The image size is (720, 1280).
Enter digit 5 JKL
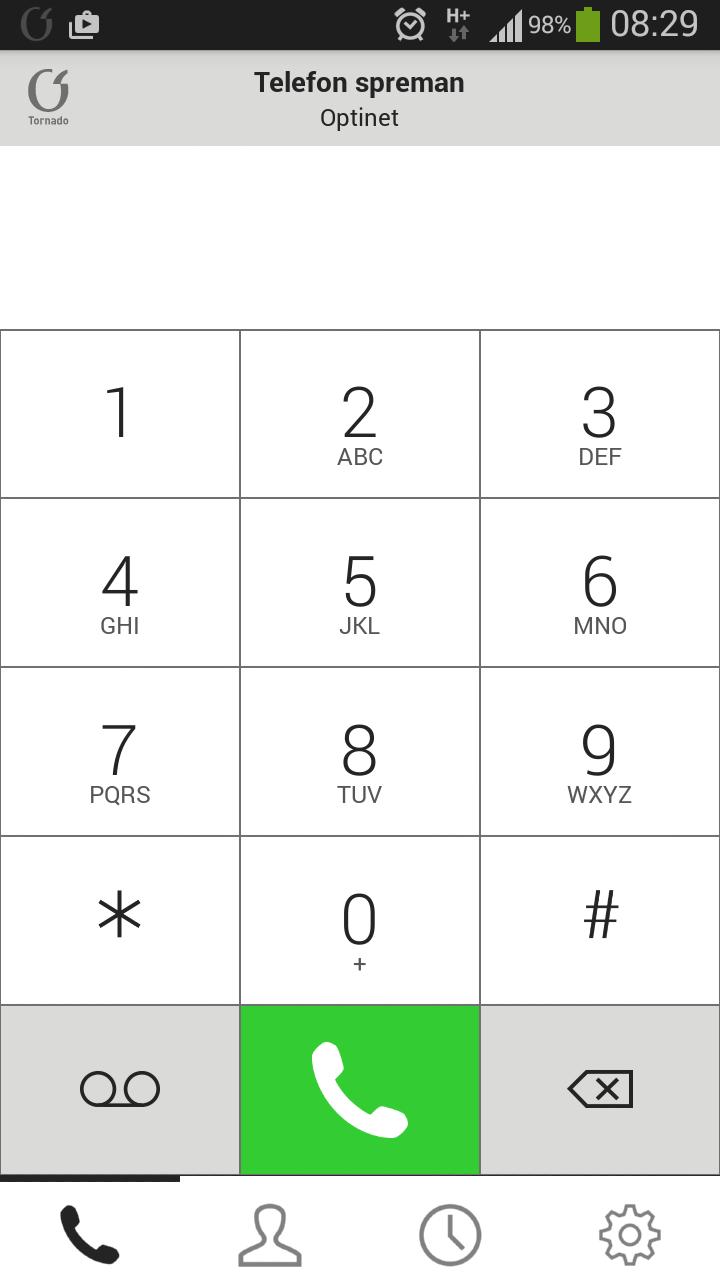pyautogui.click(x=360, y=583)
